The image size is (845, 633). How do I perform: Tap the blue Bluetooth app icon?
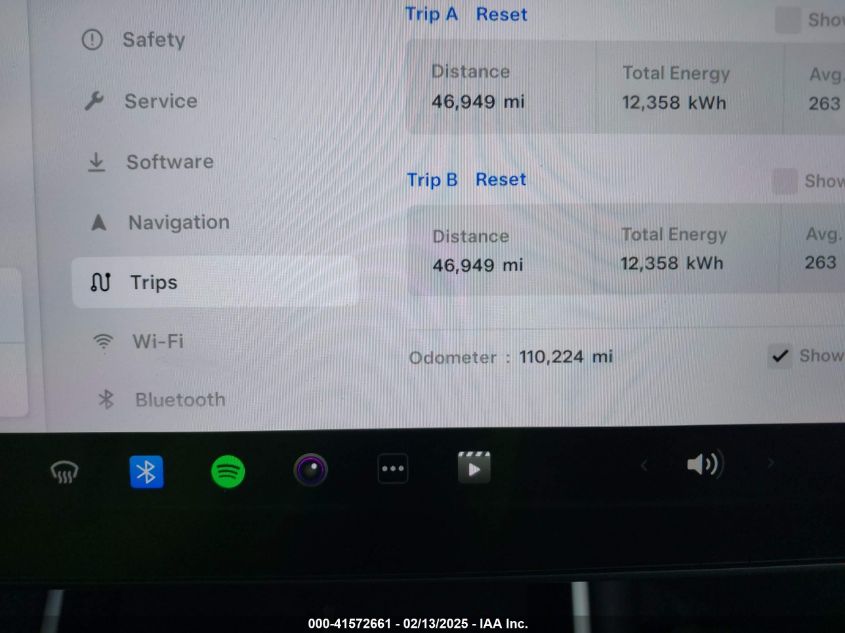(147, 471)
